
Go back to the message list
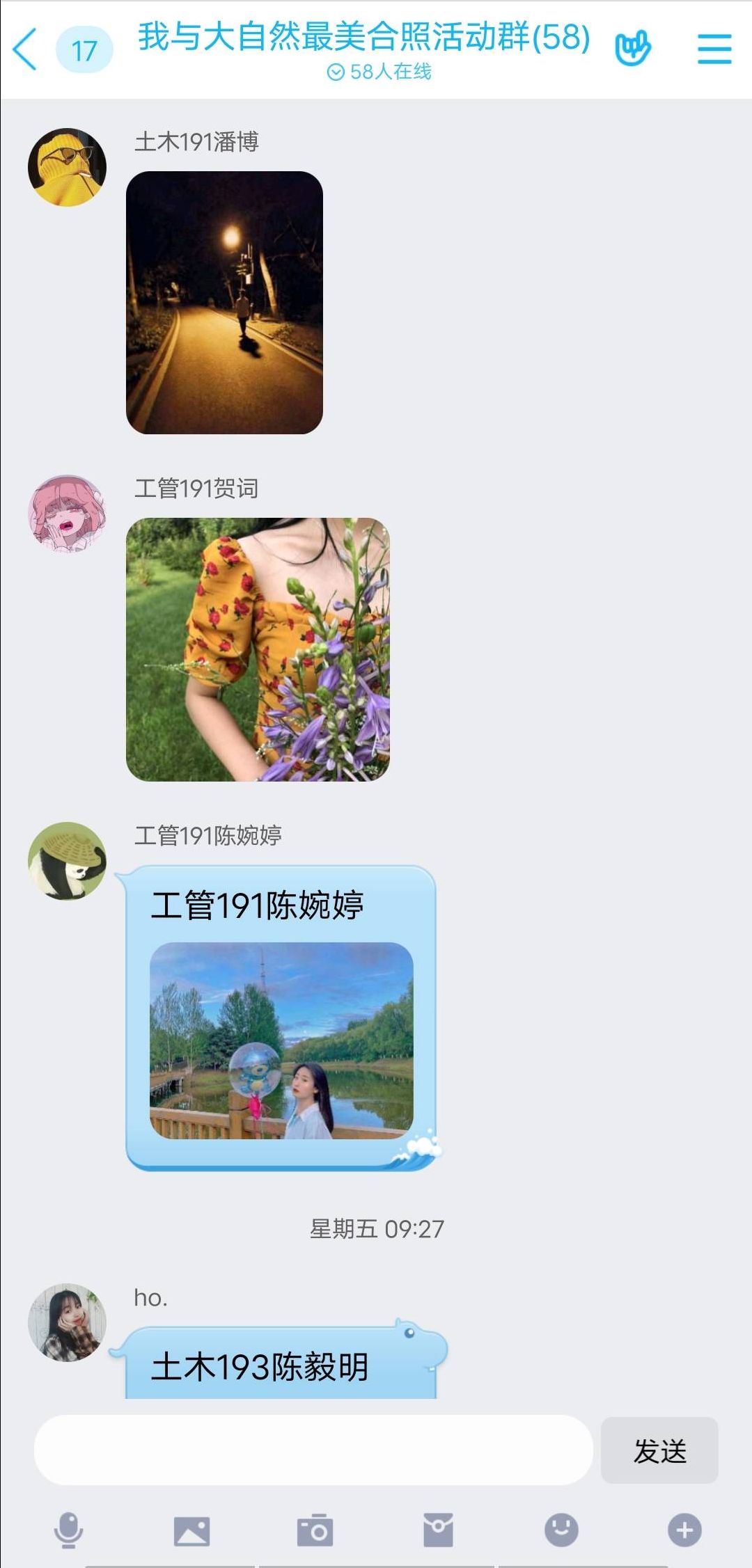coord(26,49)
